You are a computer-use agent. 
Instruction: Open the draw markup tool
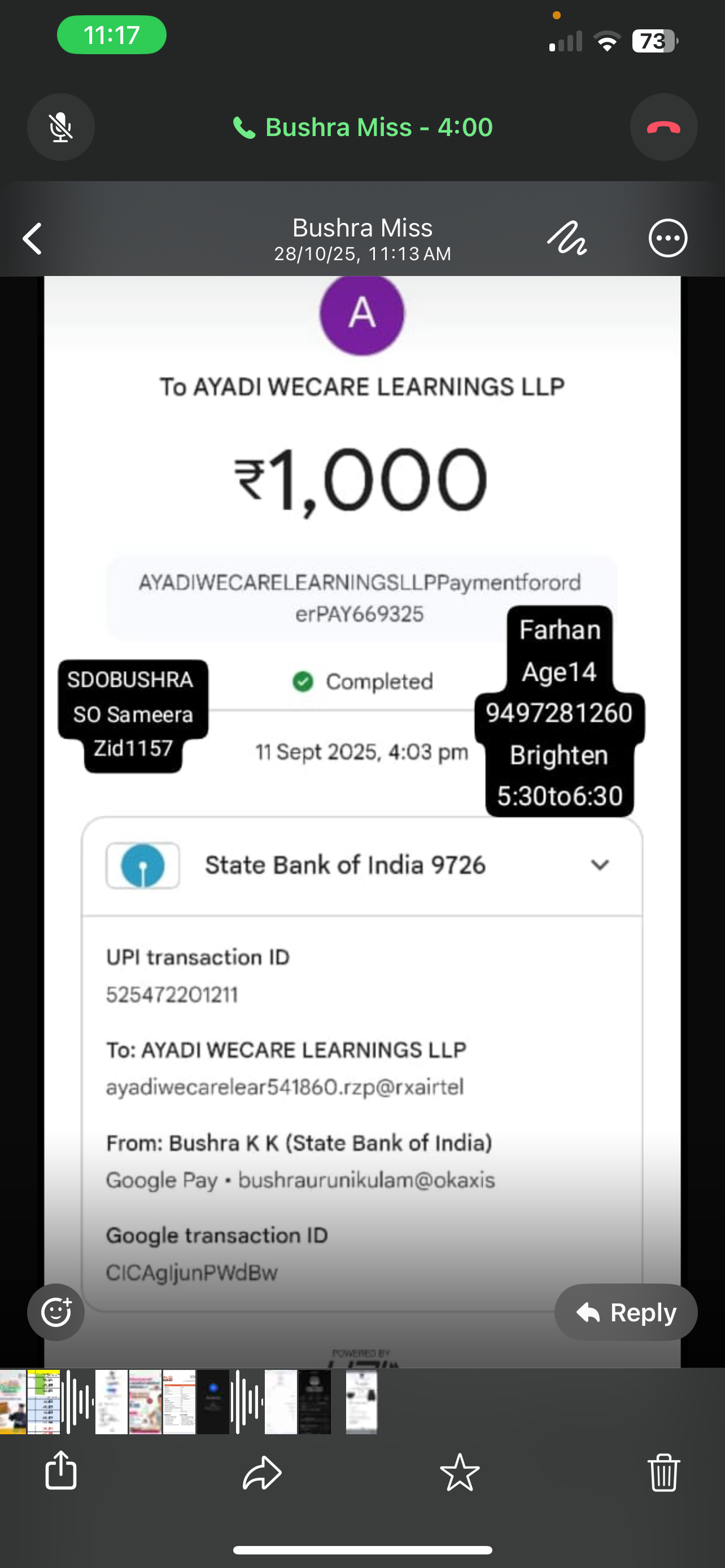pyautogui.click(x=567, y=238)
